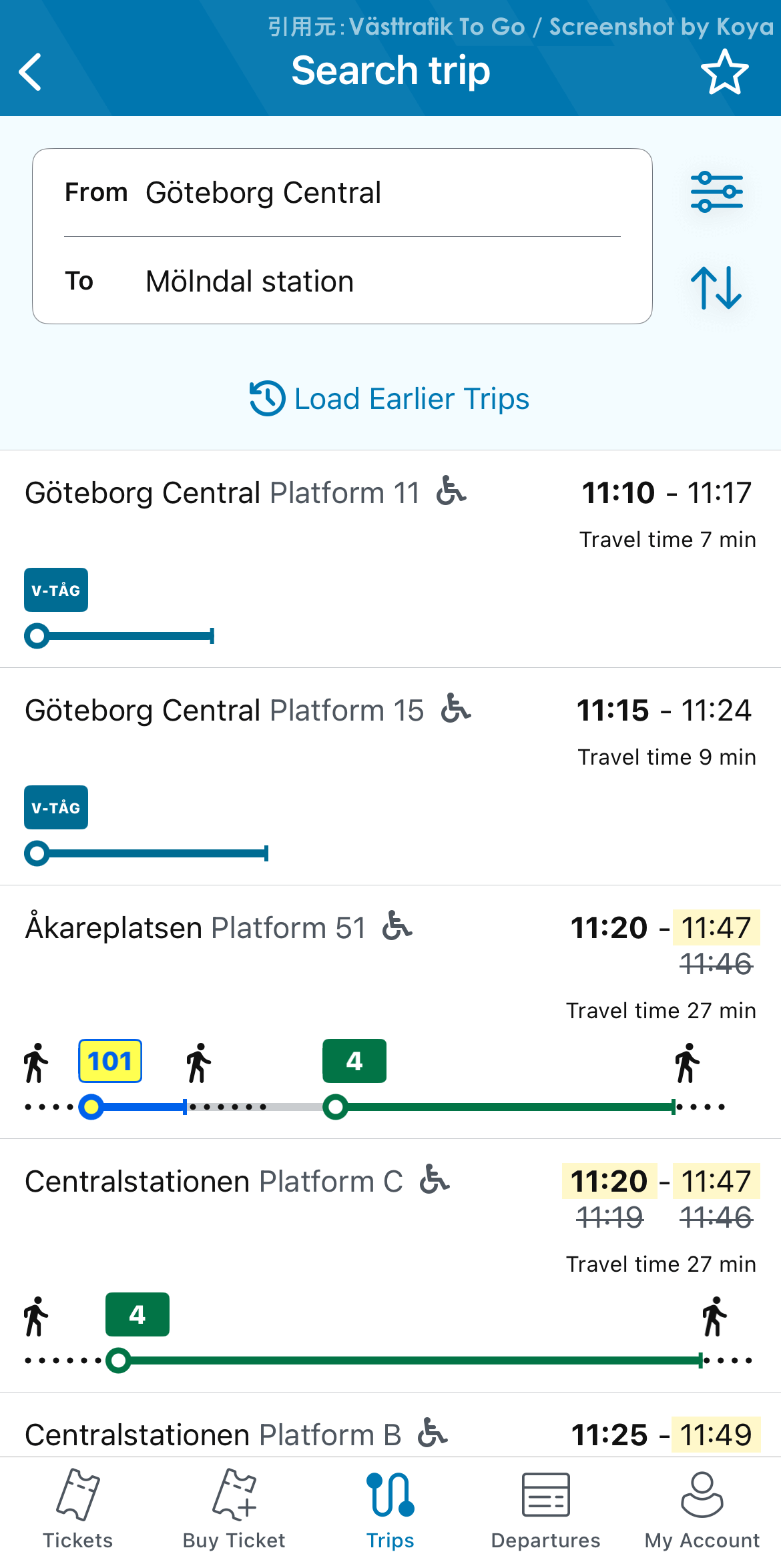Tap Load Earlier Trips

[390, 398]
